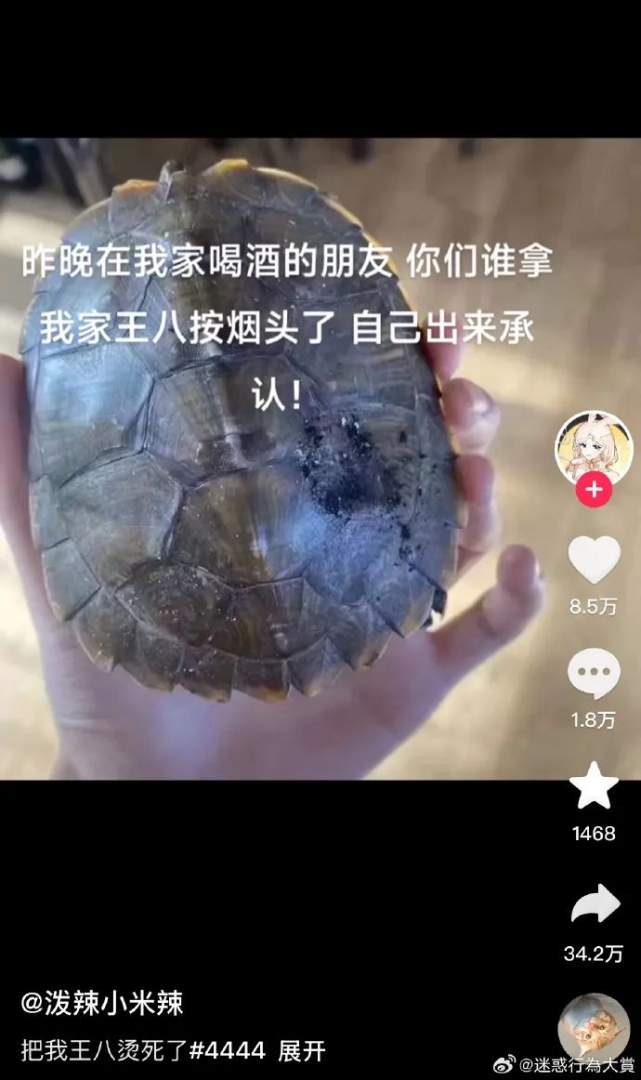Like the video with the heart icon
Screen dimensions: 641x1080
click(594, 561)
